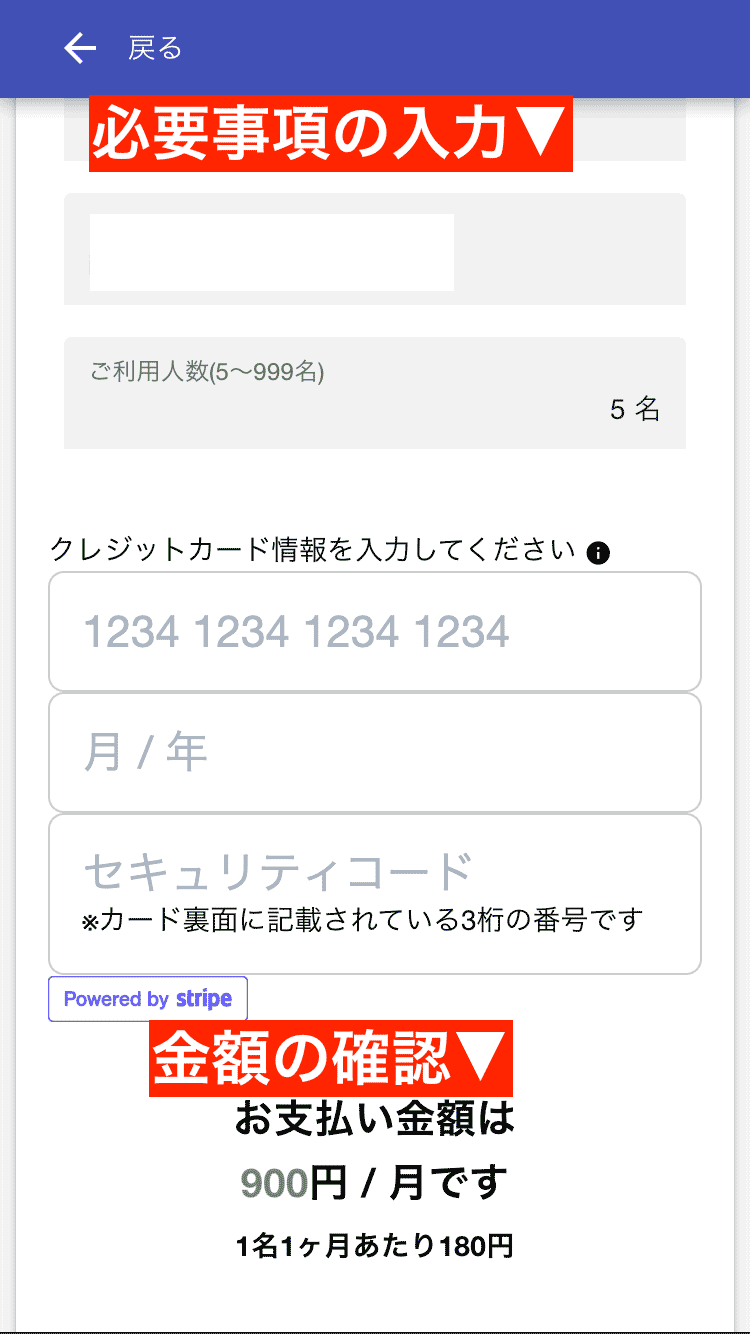Open the credit card info tooltip icon
750x1334 pixels.
pos(598,551)
